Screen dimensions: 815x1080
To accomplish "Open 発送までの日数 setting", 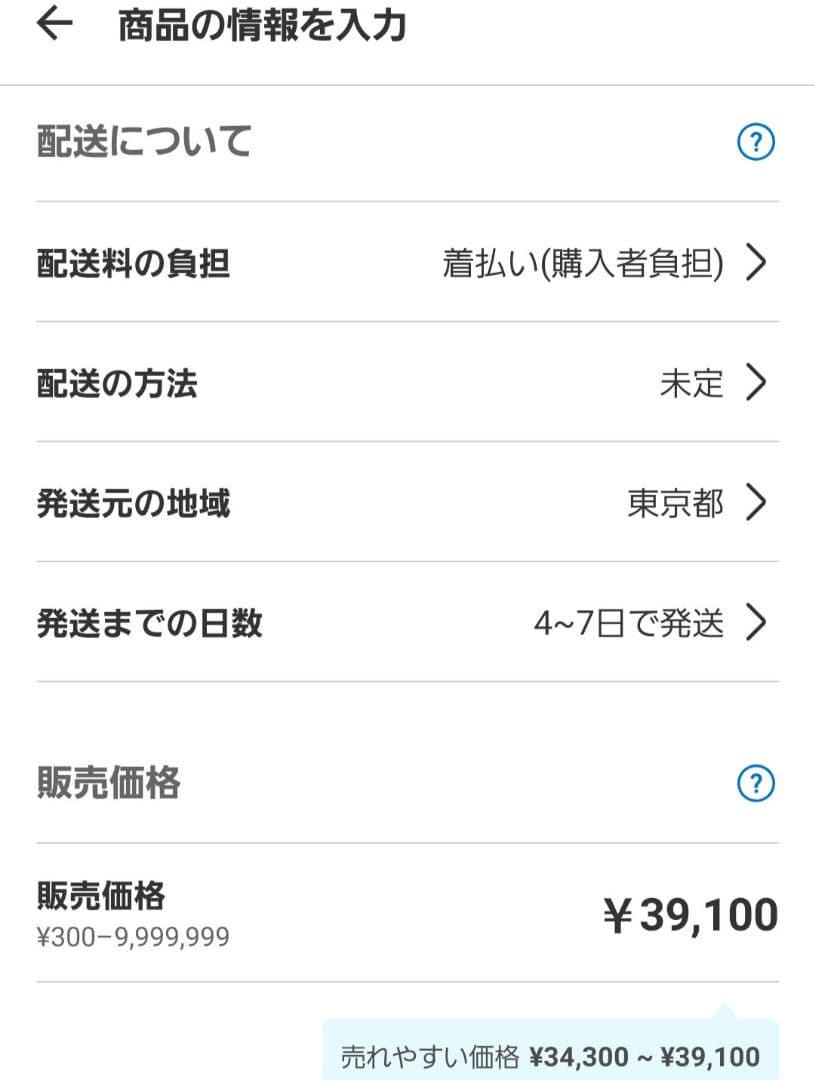I will tap(407, 623).
